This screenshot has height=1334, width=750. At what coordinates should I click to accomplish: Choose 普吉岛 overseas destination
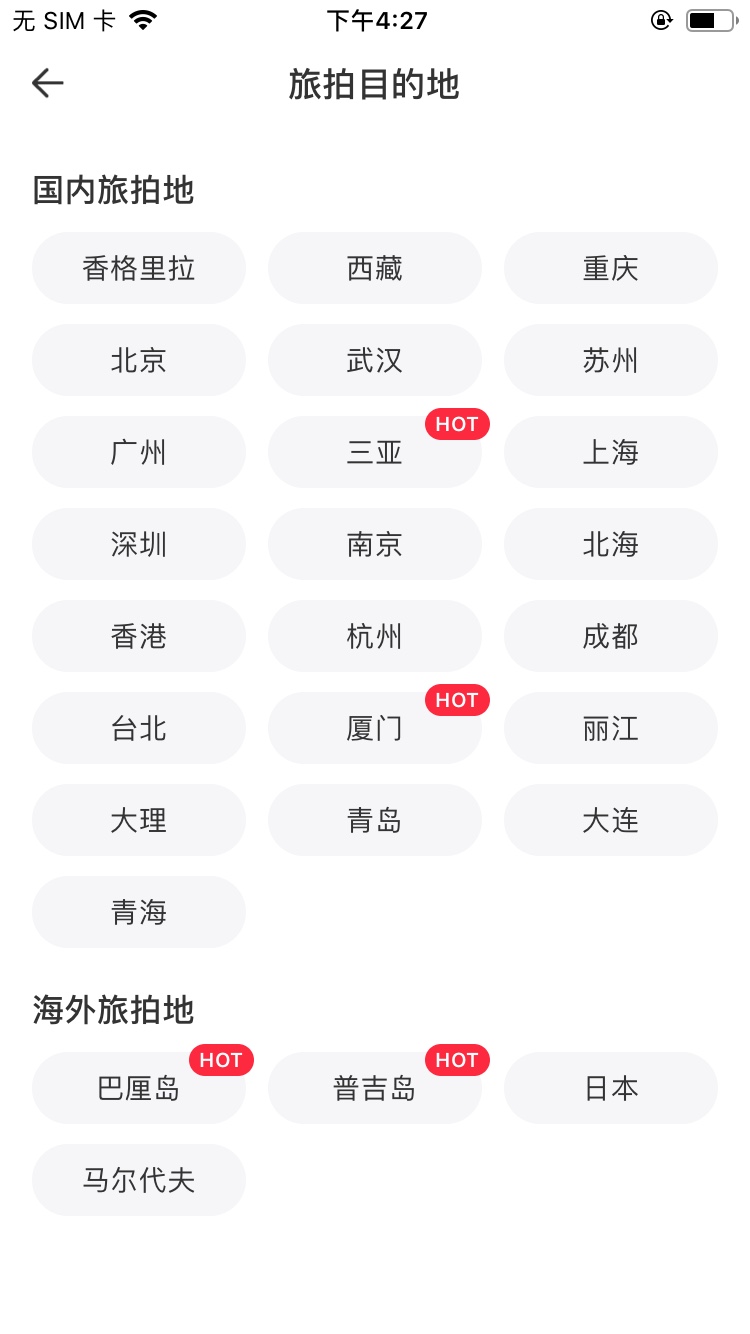[x=375, y=1088]
